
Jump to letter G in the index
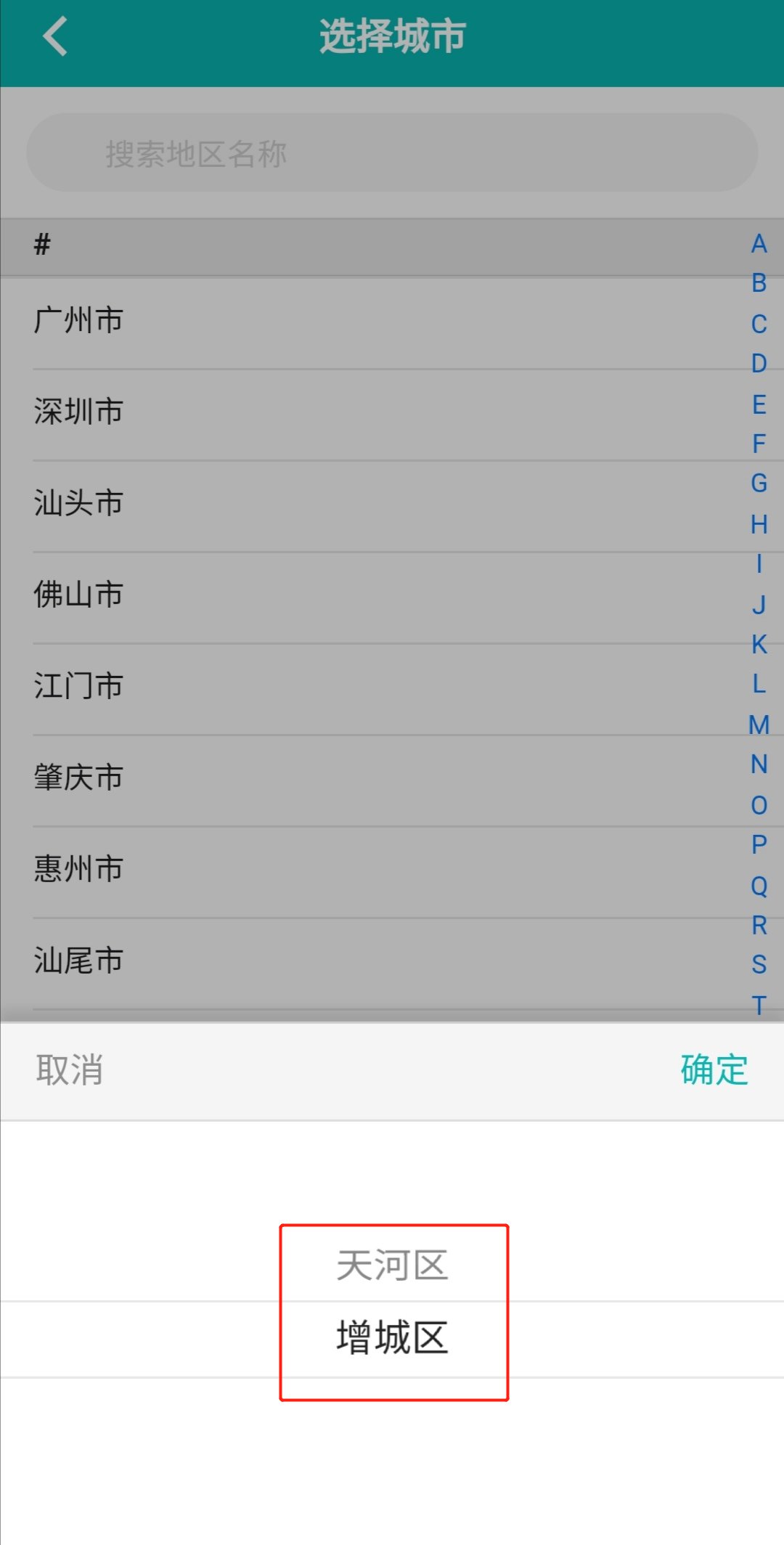tap(758, 483)
